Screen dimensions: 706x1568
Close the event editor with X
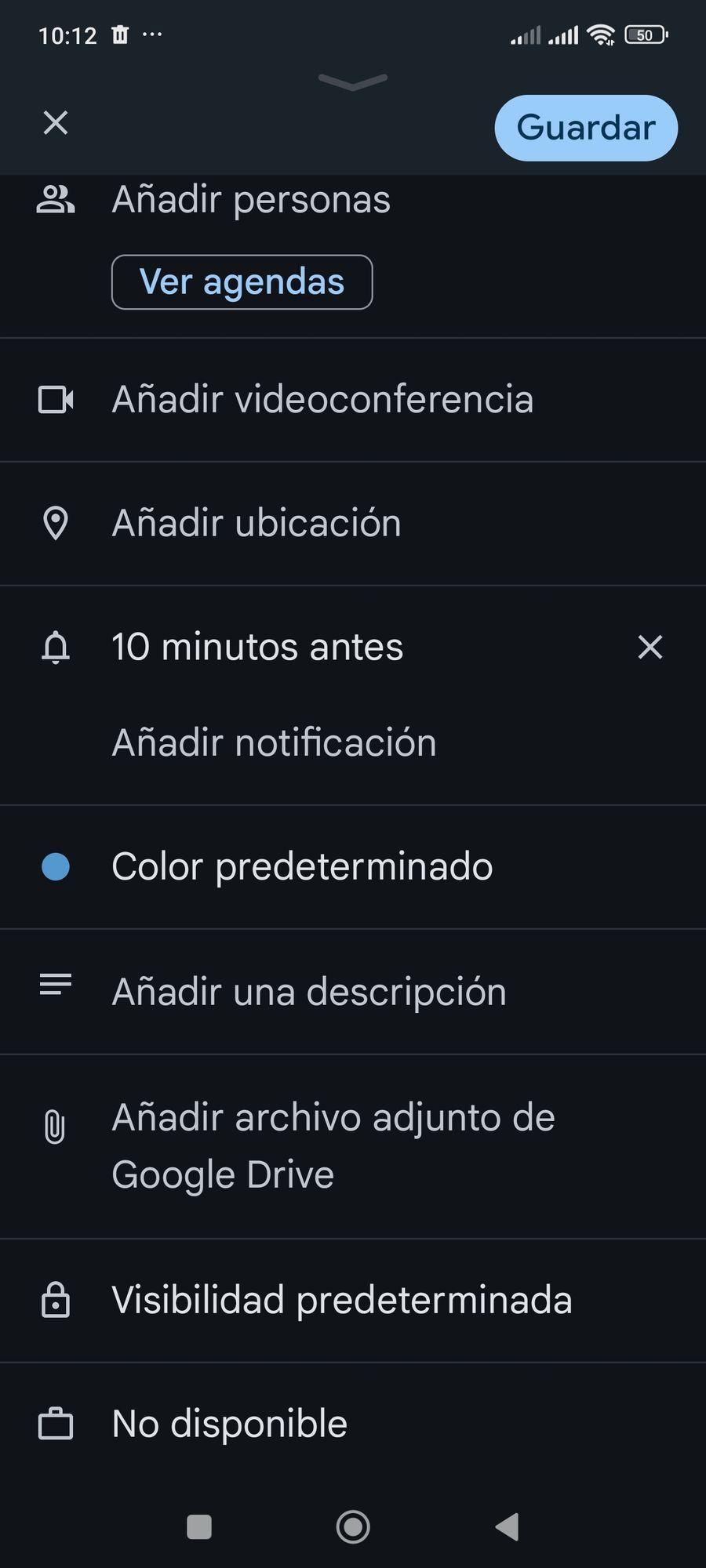pyautogui.click(x=56, y=123)
